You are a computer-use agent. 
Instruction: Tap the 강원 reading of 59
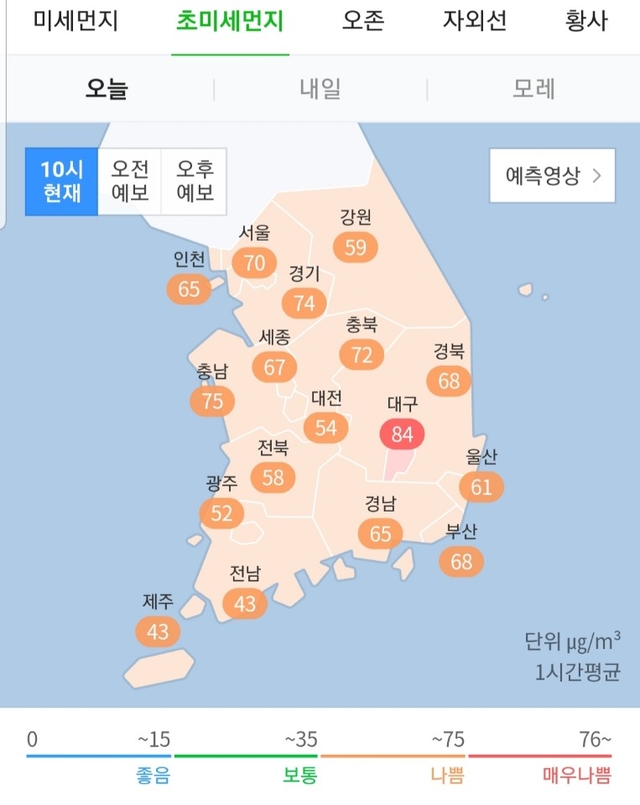coord(356,247)
